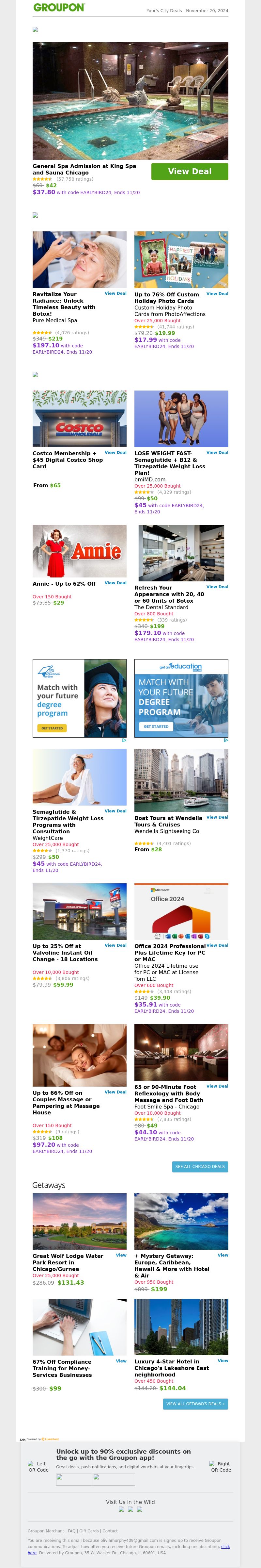Viewport: 261px width, 1568px height.
Task: View Deal for Couples Massage at Massage House
Action: click(x=115, y=1092)
